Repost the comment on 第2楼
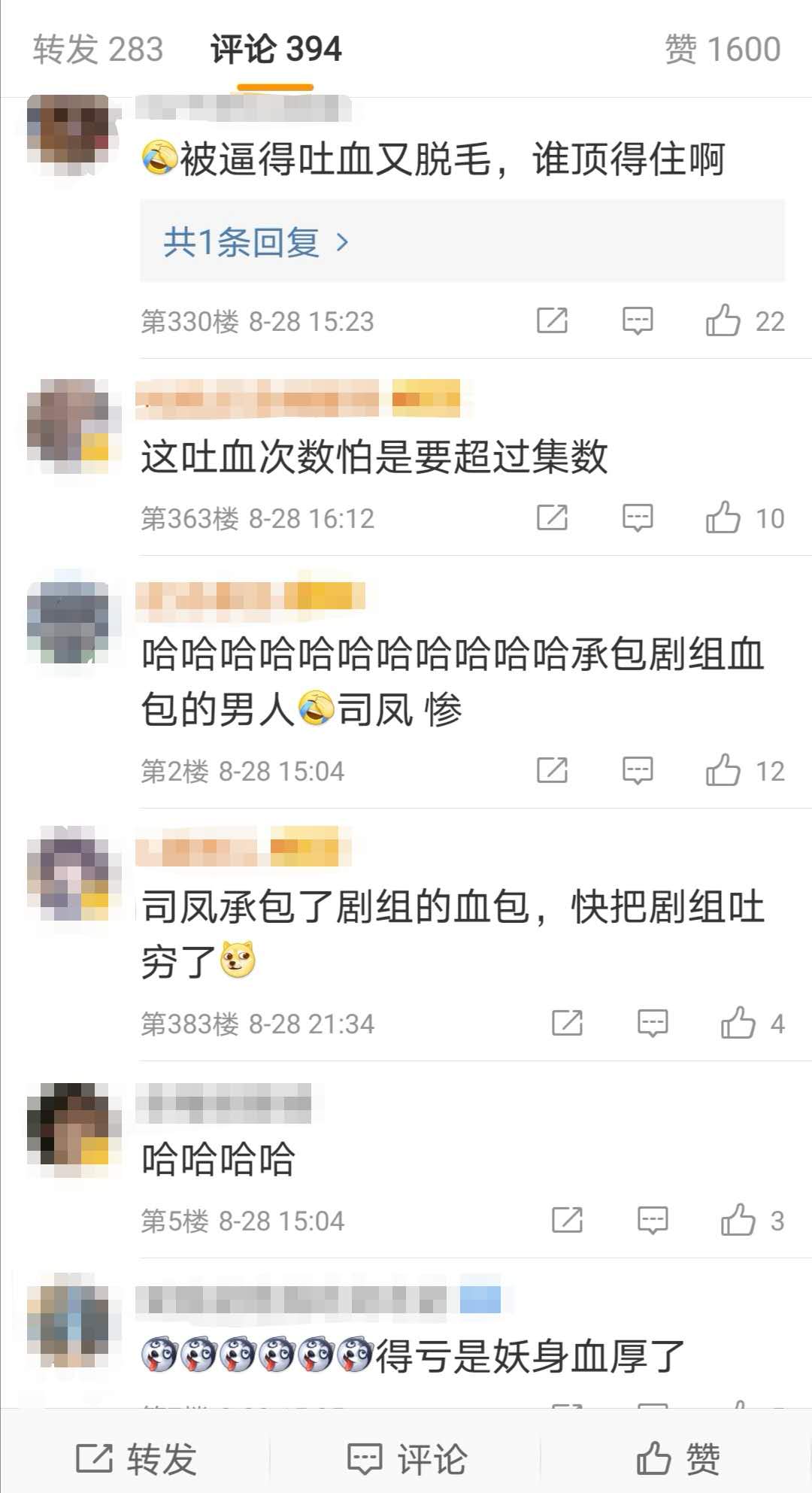The width and height of the screenshot is (812, 1493). pyautogui.click(x=552, y=771)
